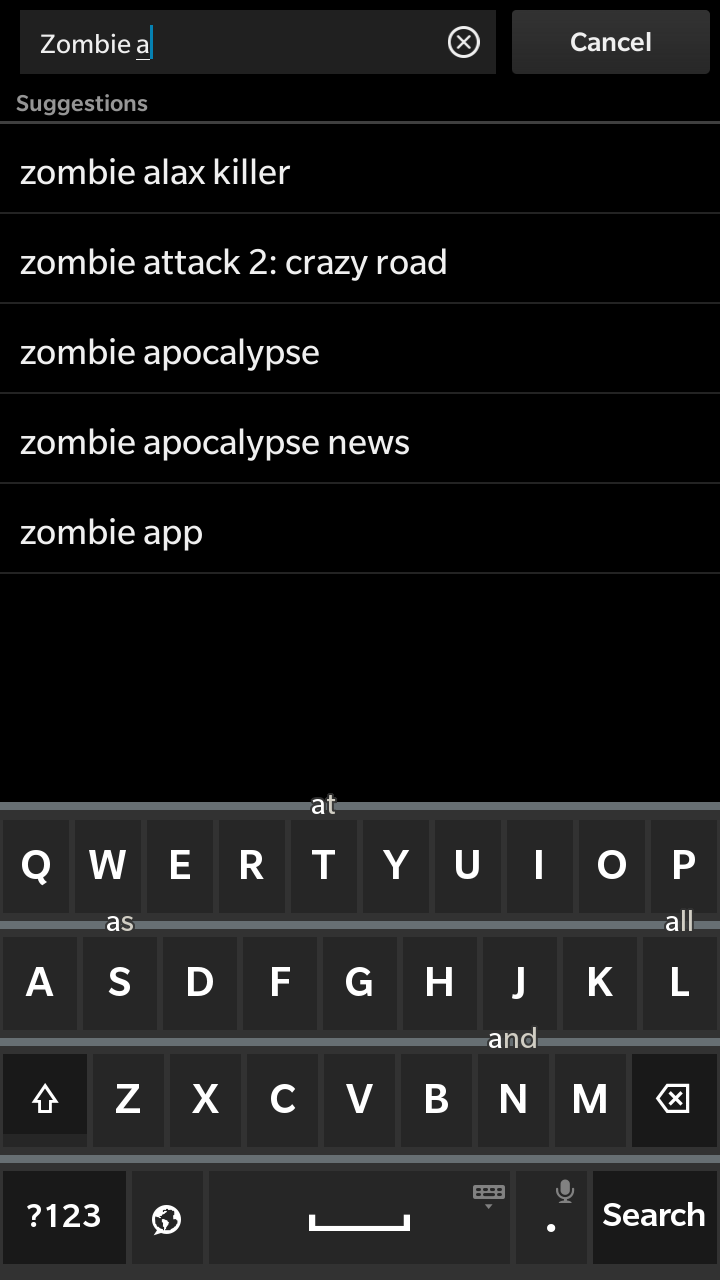Screen dimensions: 720x1280
Task: Cancel the search
Action: pyautogui.click(x=610, y=42)
